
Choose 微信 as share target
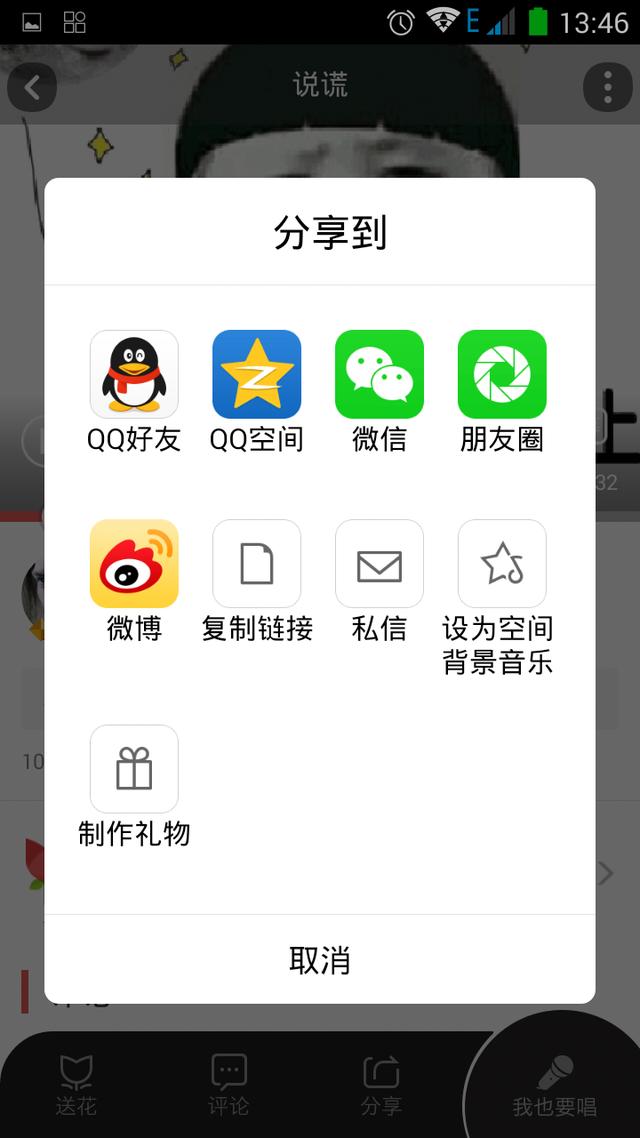pyautogui.click(x=379, y=375)
